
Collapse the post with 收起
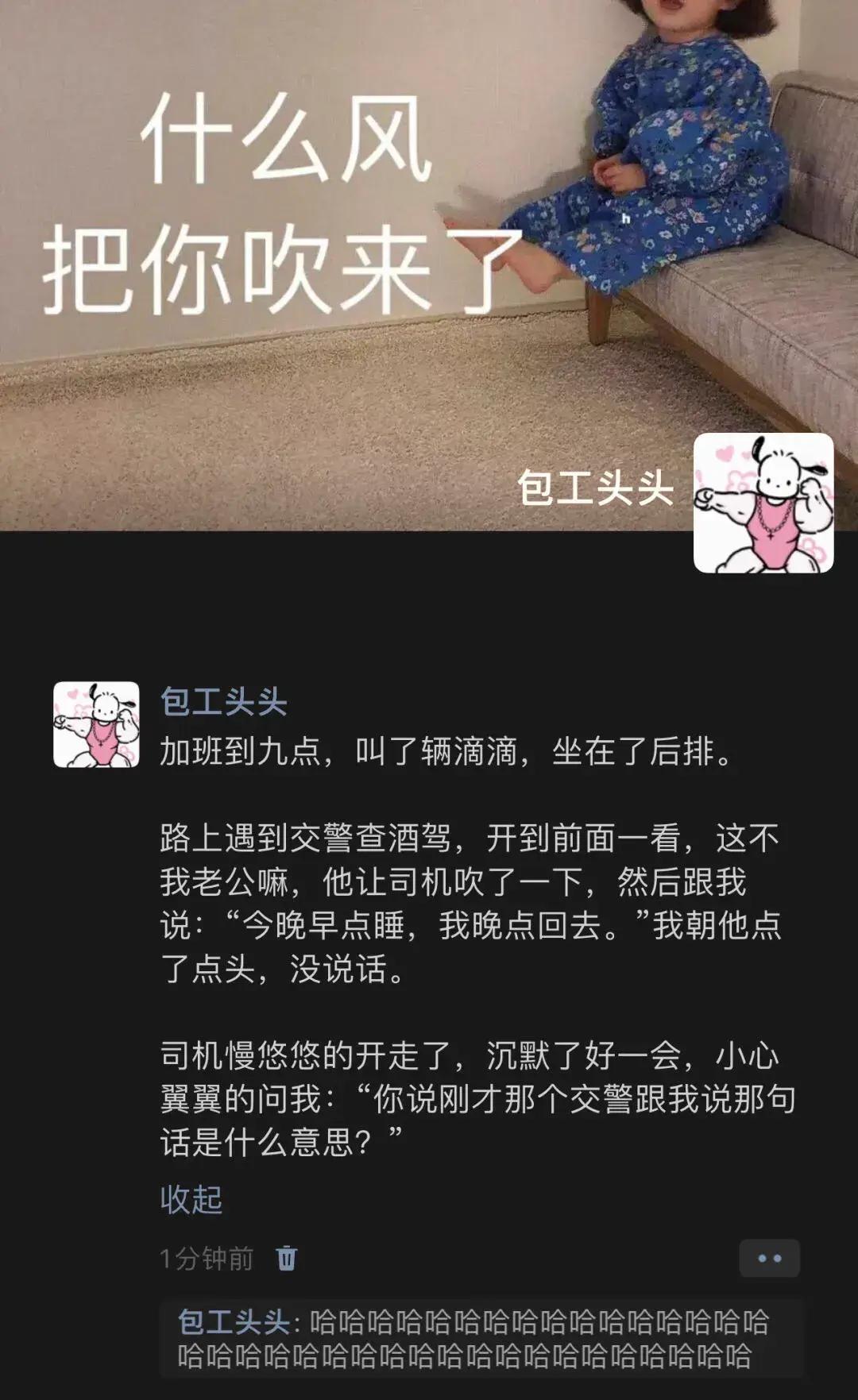(x=191, y=1199)
